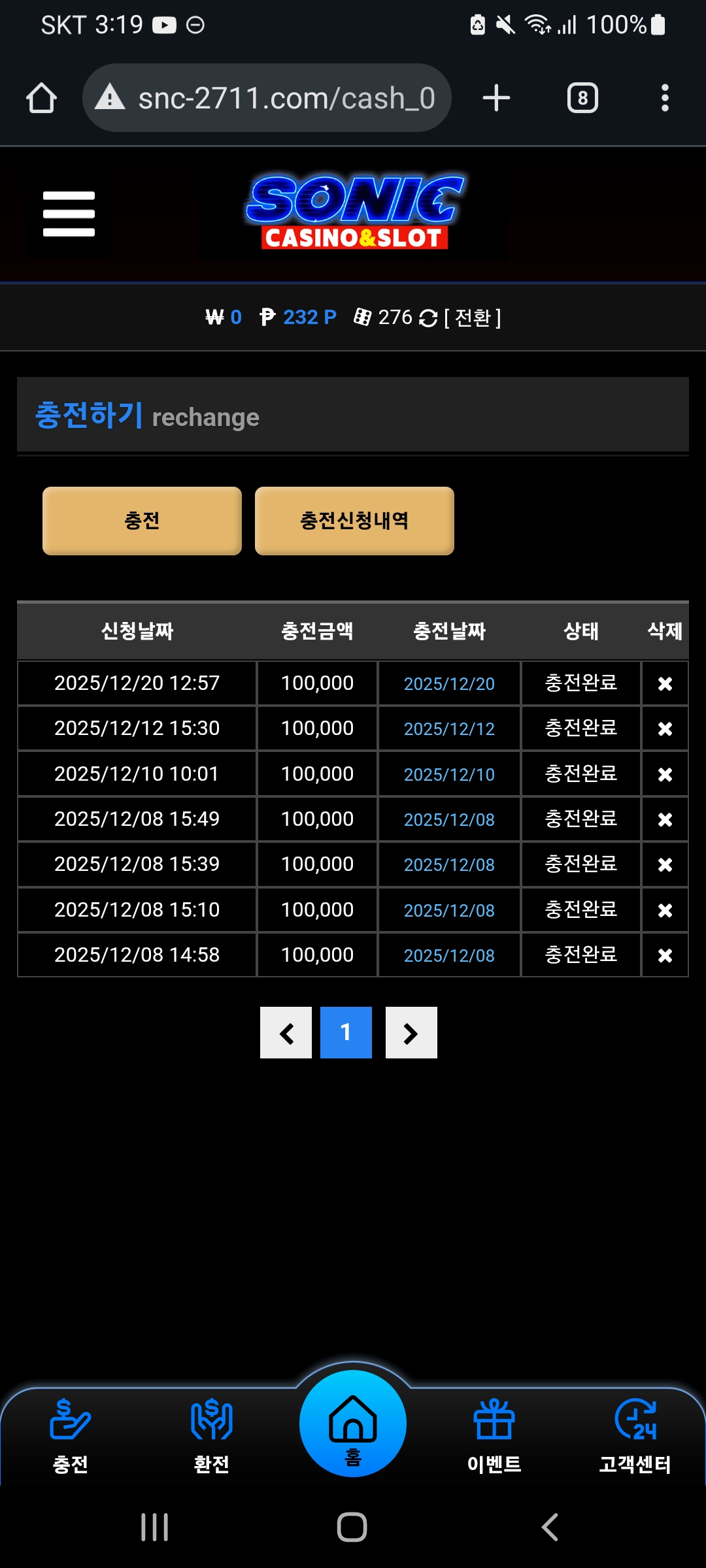The width and height of the screenshot is (706, 1568).
Task: Select page 1 in pagination
Action: coord(346,1032)
